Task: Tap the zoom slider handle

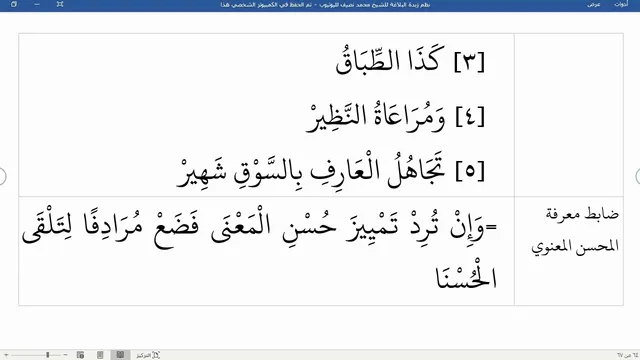Action: (48, 355)
